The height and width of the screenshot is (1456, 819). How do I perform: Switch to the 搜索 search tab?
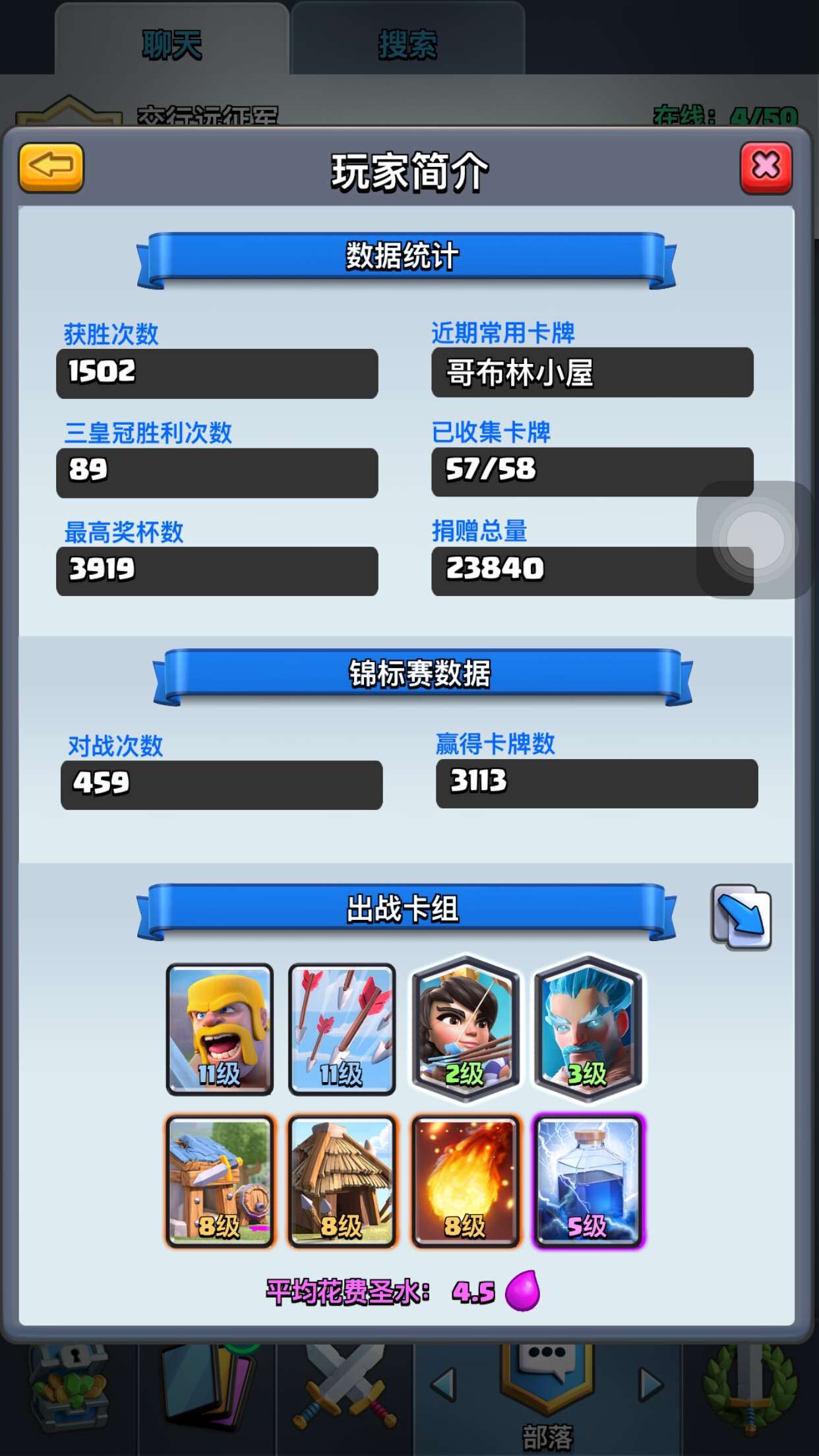408,45
